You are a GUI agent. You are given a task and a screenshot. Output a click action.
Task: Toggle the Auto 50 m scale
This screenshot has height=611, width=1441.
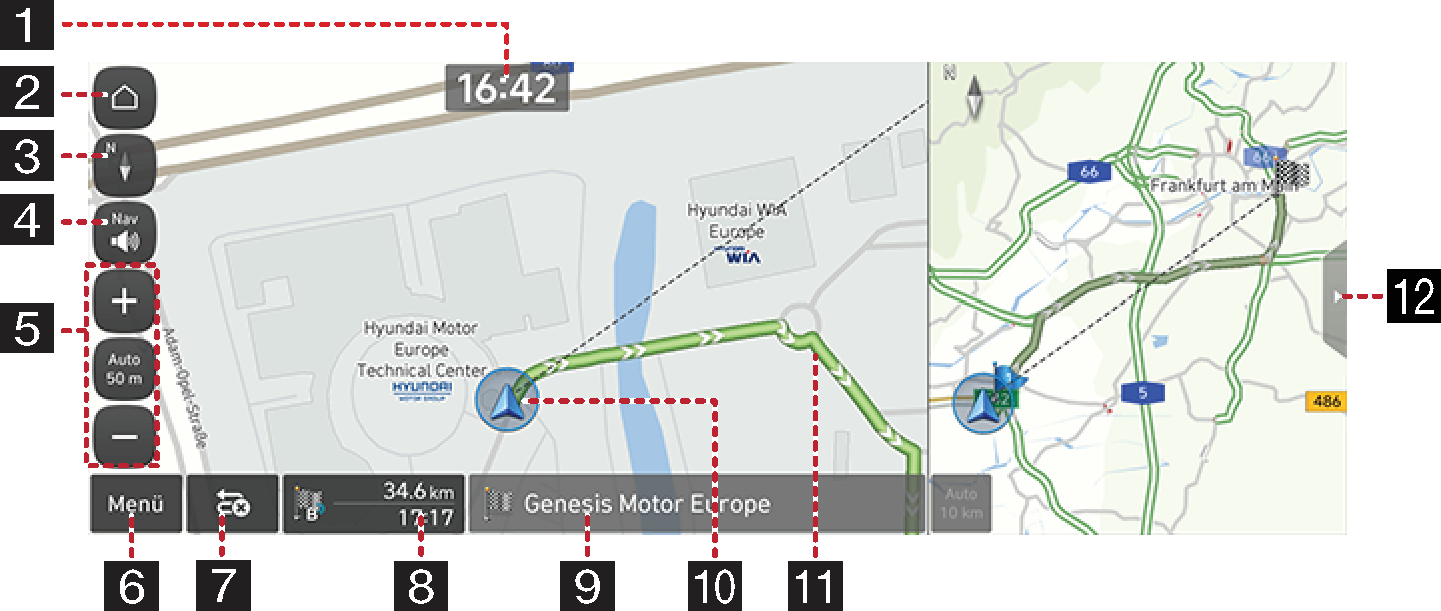tap(124, 369)
